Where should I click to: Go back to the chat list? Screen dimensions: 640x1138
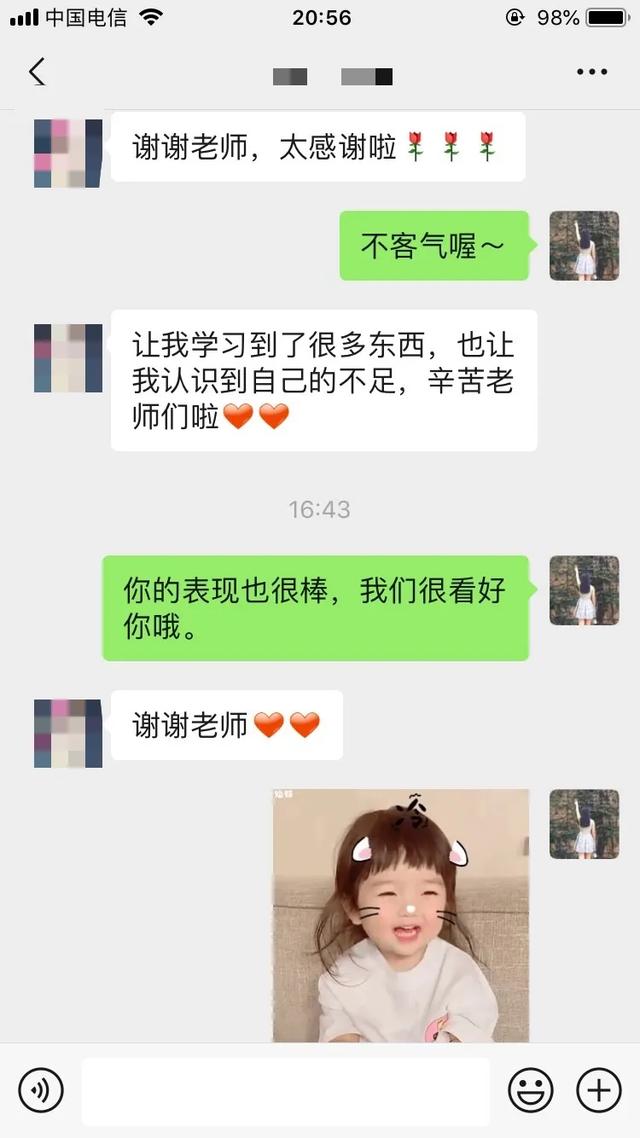(x=37, y=72)
